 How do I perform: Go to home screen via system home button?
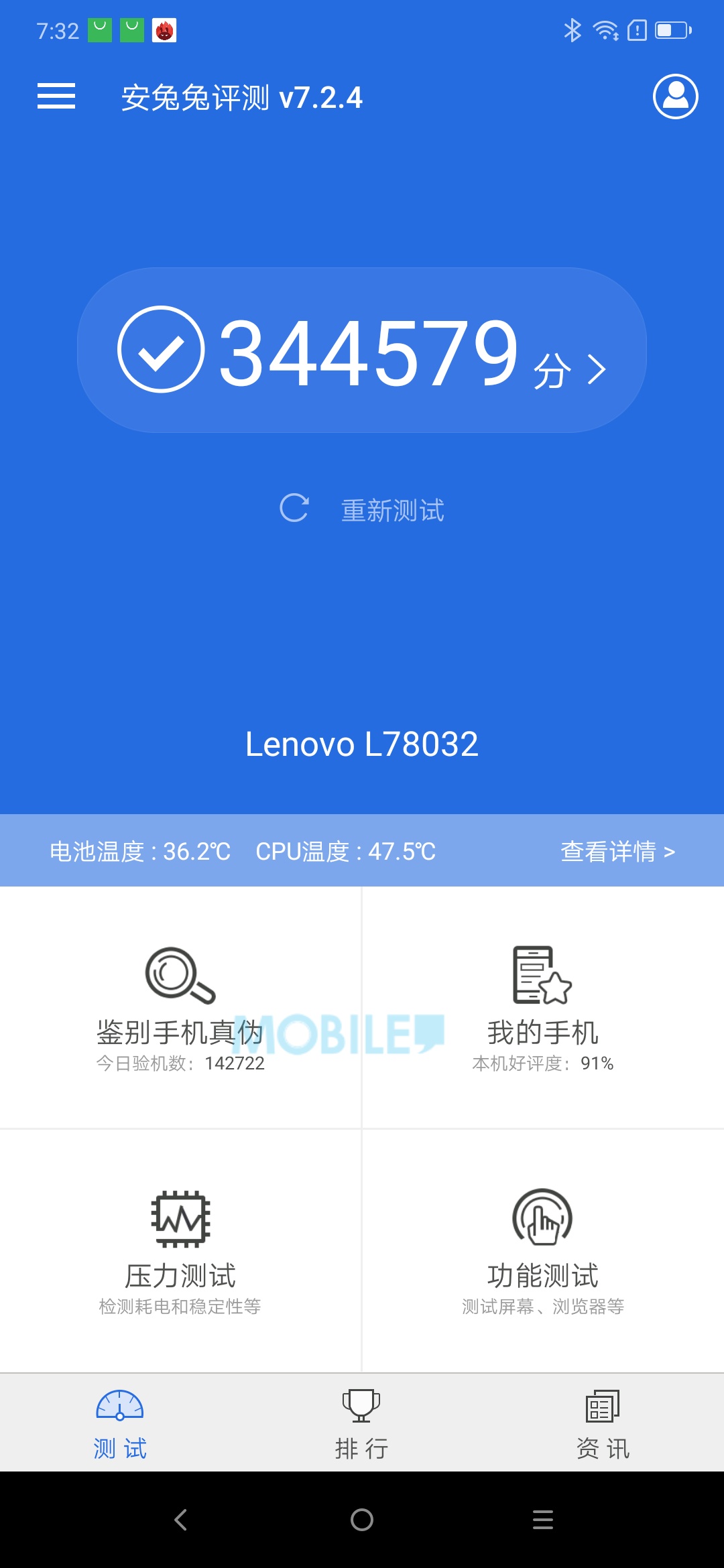click(362, 1520)
